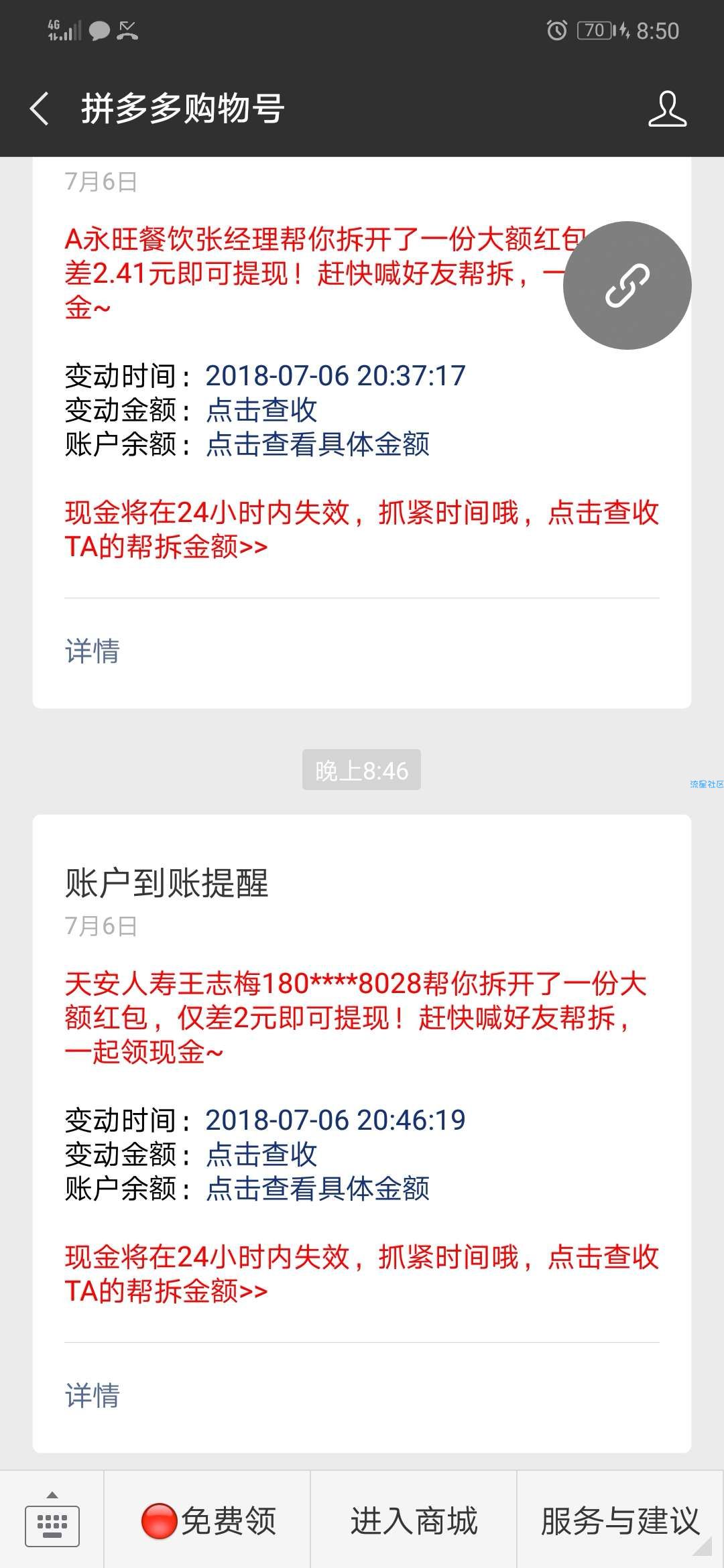The image size is (724, 1568).
Task: Open 服务与建议 menu
Action: coord(620,1520)
